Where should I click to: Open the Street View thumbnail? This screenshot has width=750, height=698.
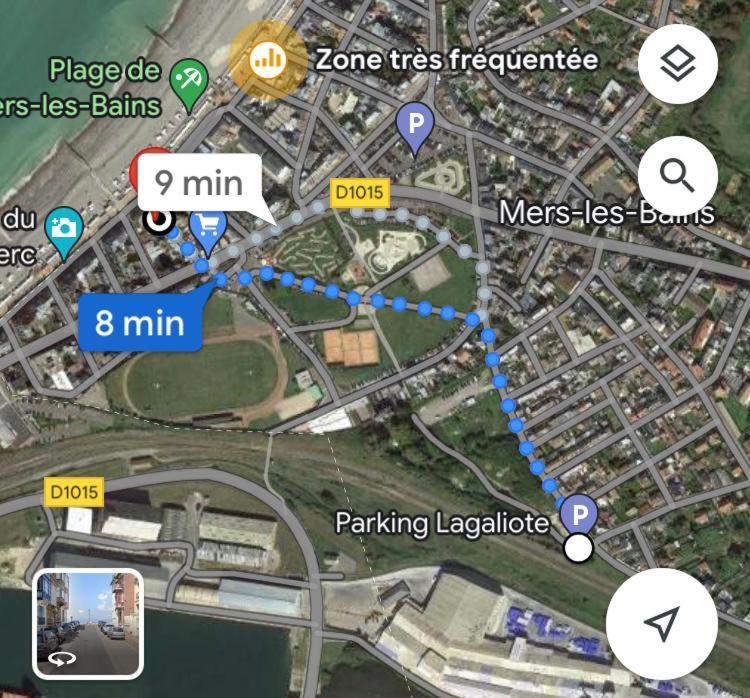88,624
